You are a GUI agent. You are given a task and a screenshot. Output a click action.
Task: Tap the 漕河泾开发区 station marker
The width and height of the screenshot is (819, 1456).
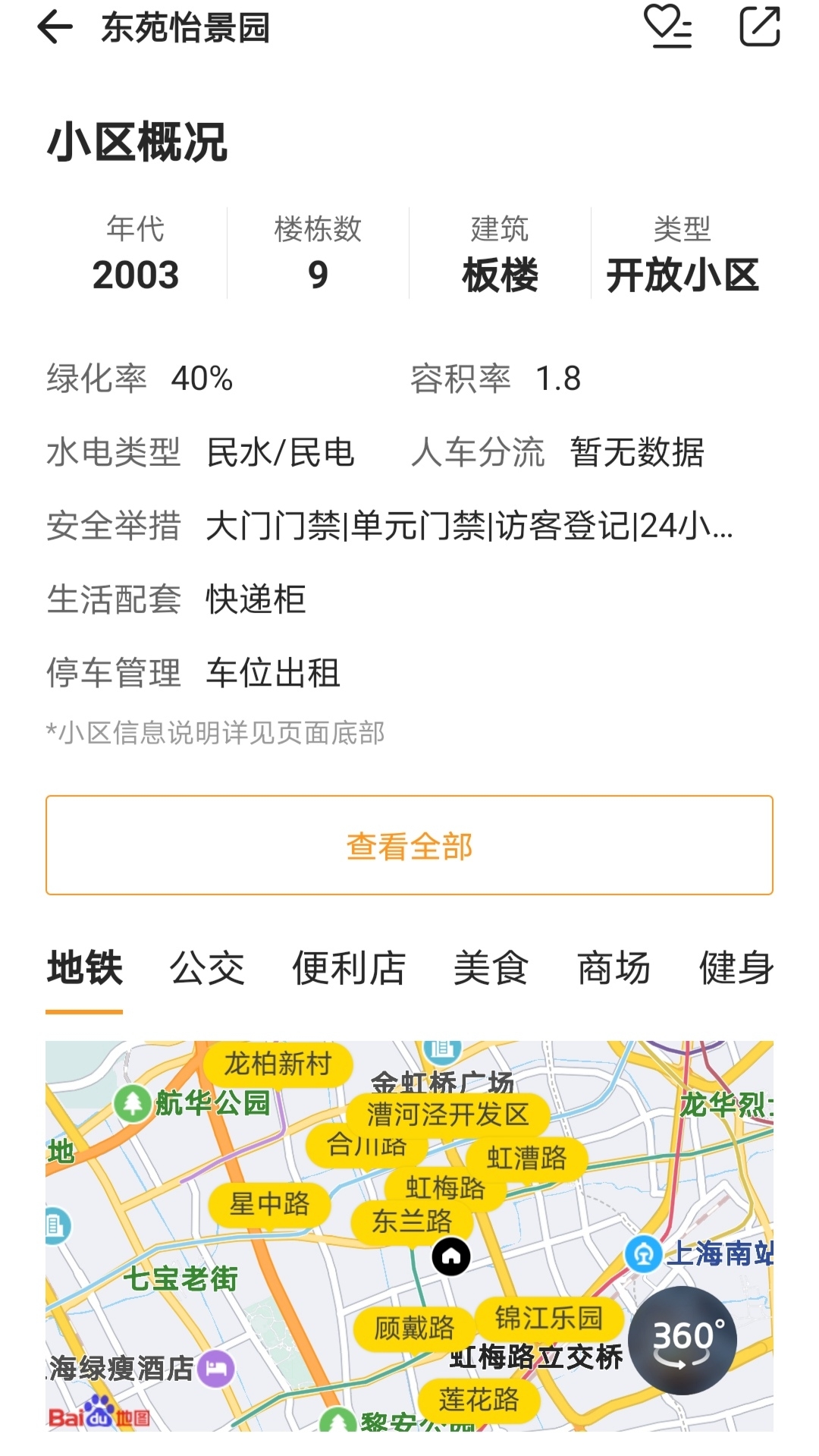click(x=447, y=1115)
